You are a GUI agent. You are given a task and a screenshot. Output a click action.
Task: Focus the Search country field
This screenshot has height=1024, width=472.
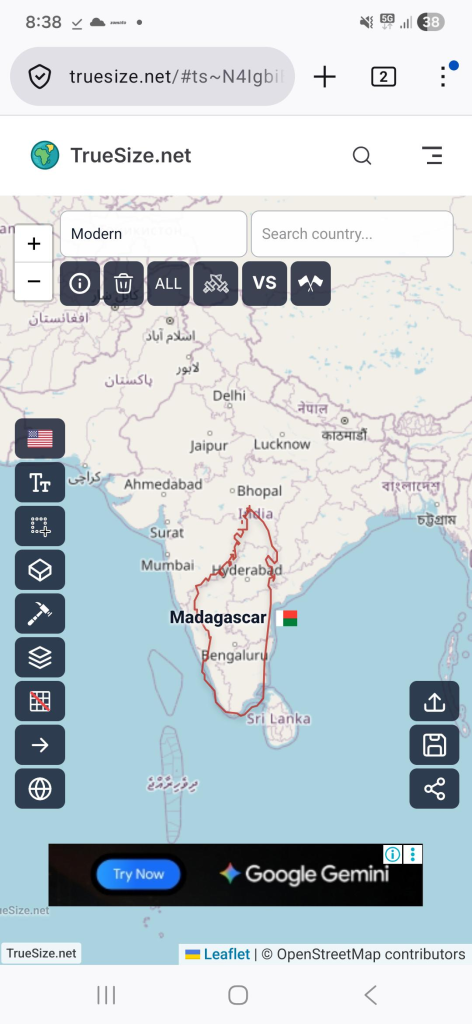point(352,234)
